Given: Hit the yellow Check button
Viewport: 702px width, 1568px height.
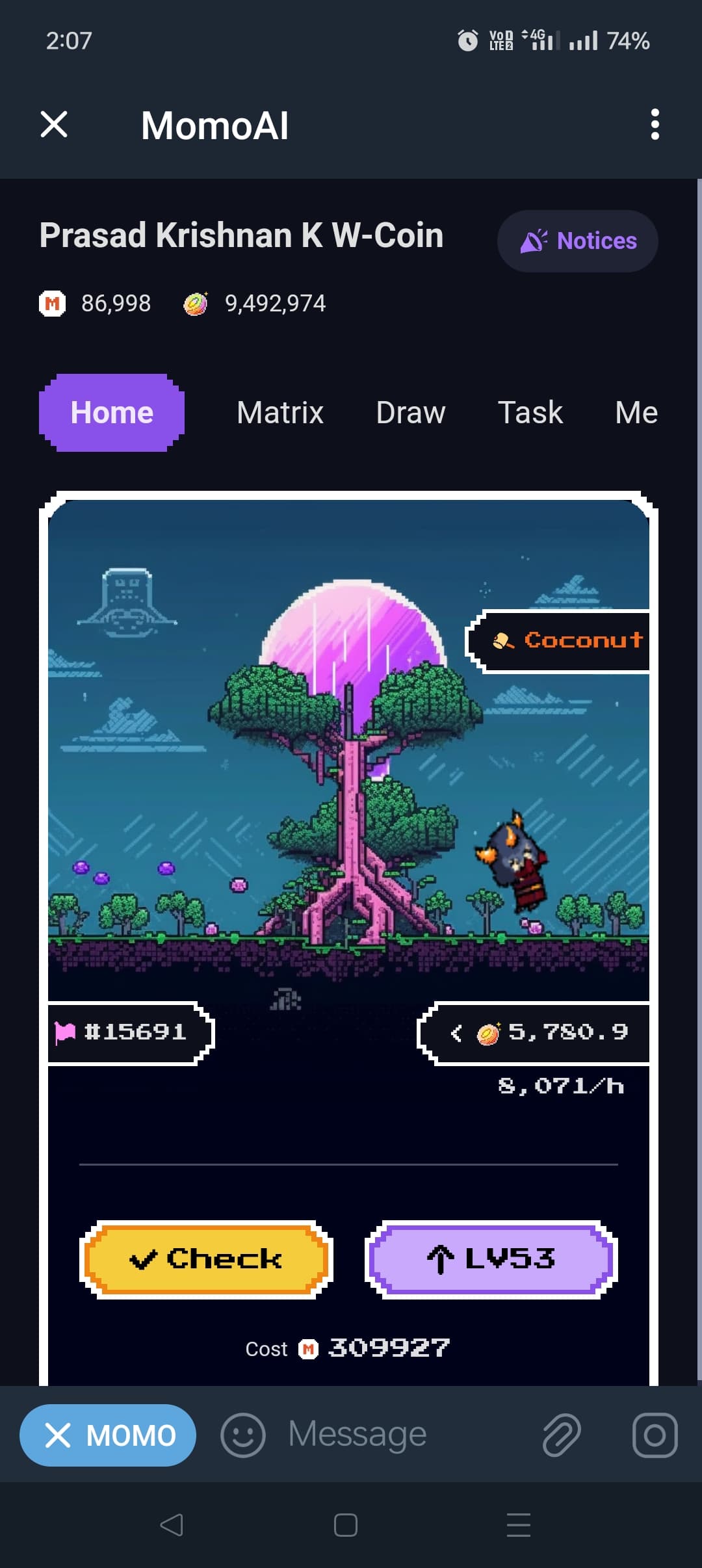Looking at the screenshot, I should 206,1259.
